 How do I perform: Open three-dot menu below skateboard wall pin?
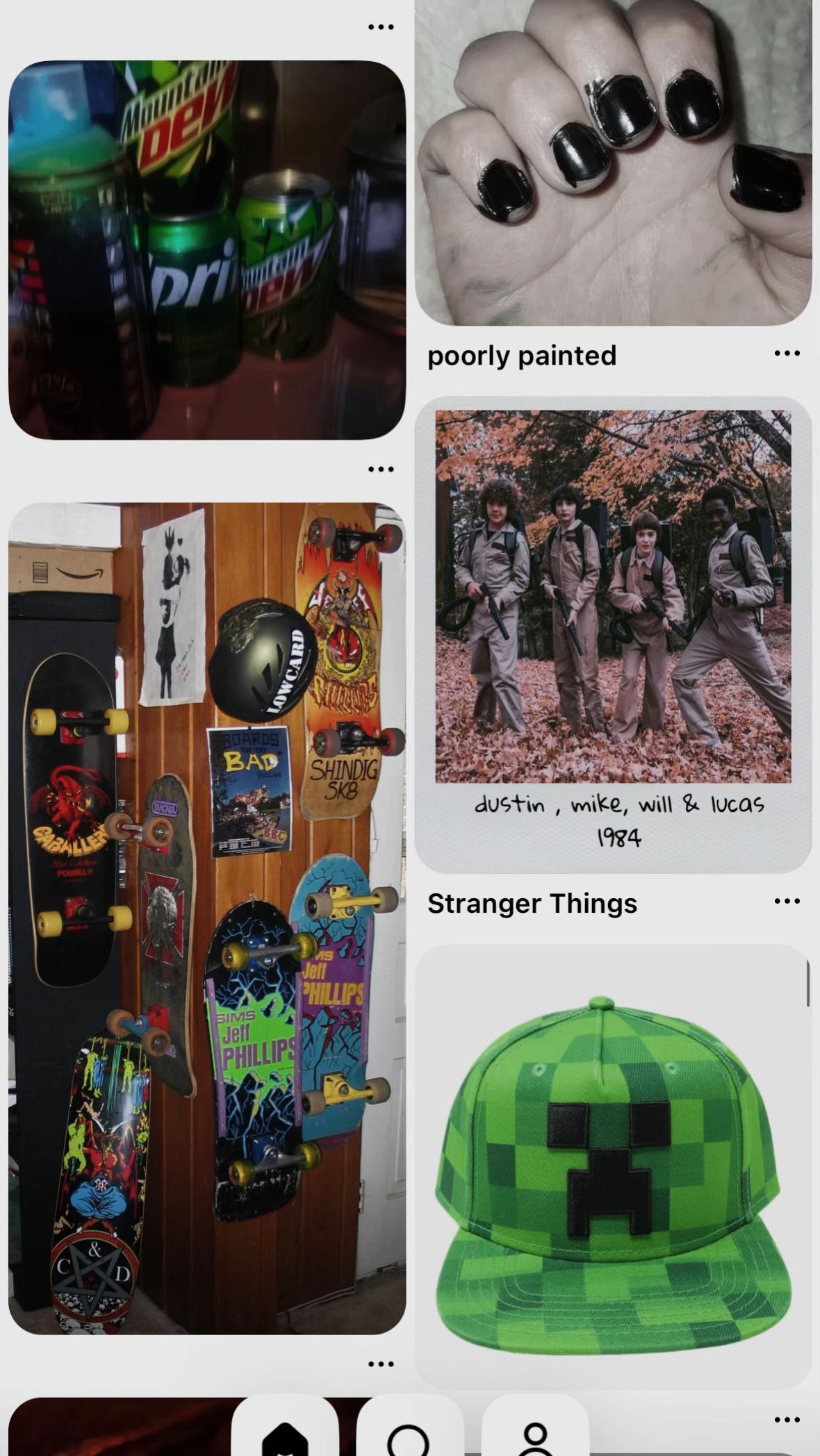click(x=381, y=1364)
